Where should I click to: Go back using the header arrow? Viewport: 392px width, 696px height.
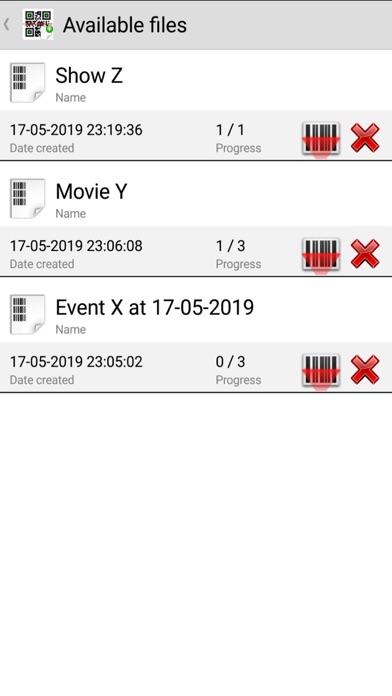pyautogui.click(x=7, y=24)
